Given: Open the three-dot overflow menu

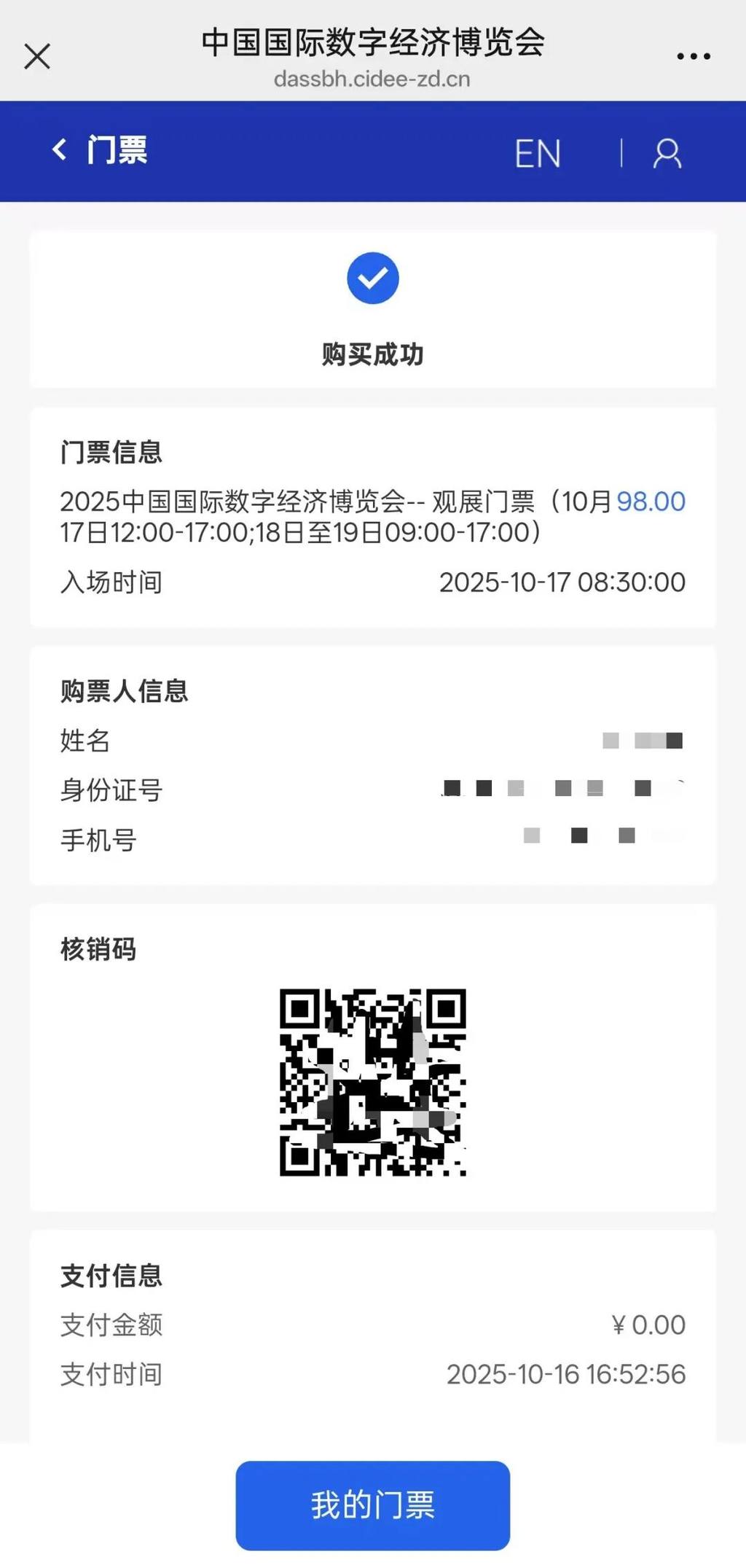Looking at the screenshot, I should point(693,56).
